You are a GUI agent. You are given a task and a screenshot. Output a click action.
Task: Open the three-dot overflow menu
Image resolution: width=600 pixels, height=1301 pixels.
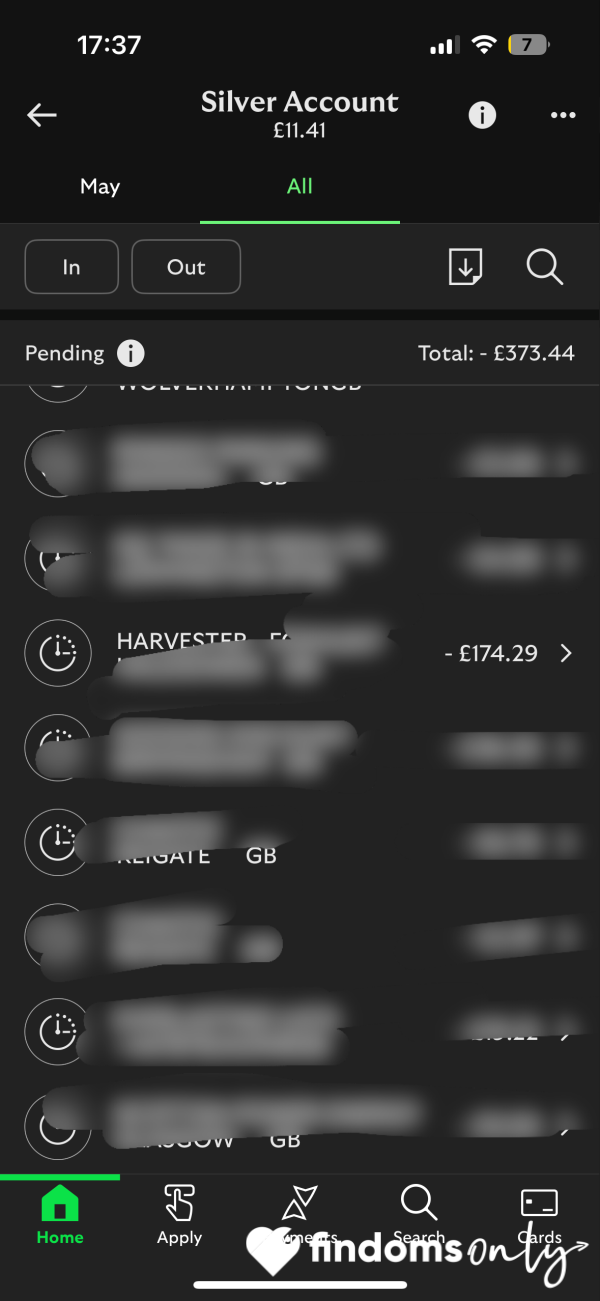pos(563,115)
